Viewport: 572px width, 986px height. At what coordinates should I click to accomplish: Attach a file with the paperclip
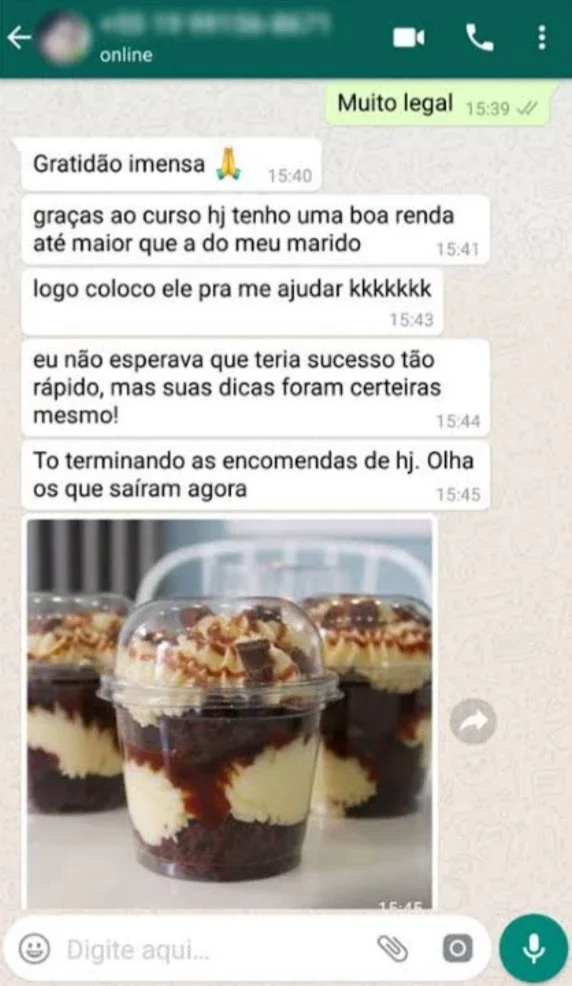click(393, 949)
